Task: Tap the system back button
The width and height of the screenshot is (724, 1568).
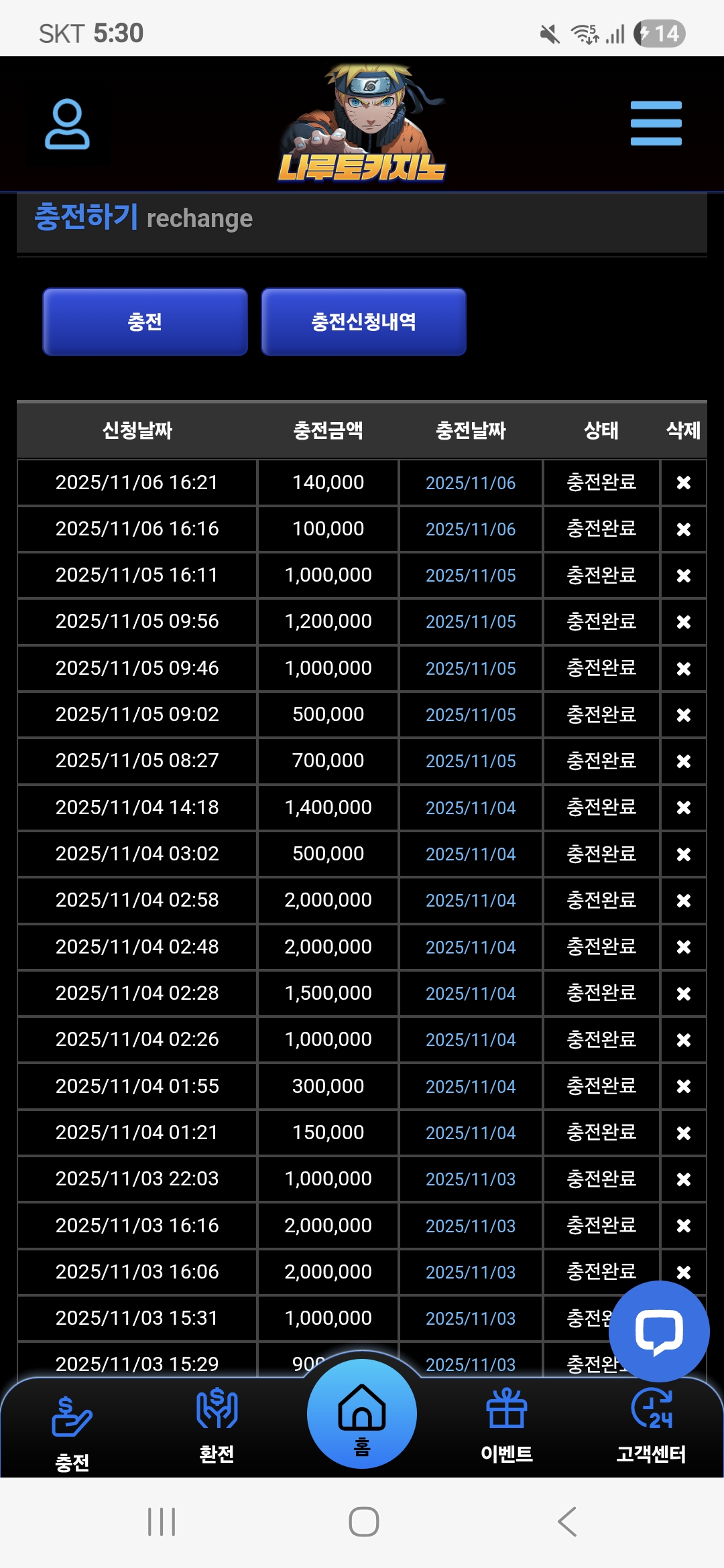Action: click(567, 1522)
